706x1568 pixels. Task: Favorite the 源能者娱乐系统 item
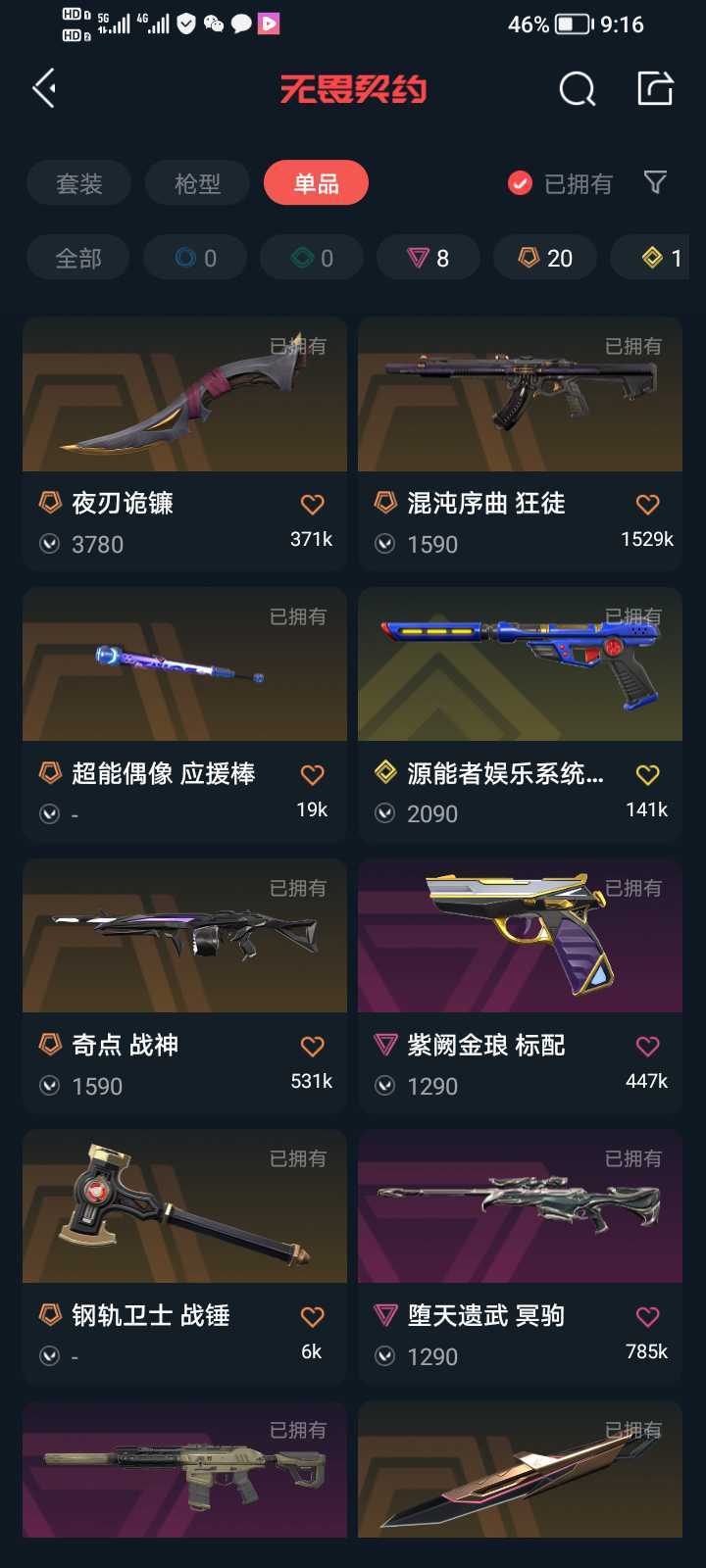click(x=647, y=775)
